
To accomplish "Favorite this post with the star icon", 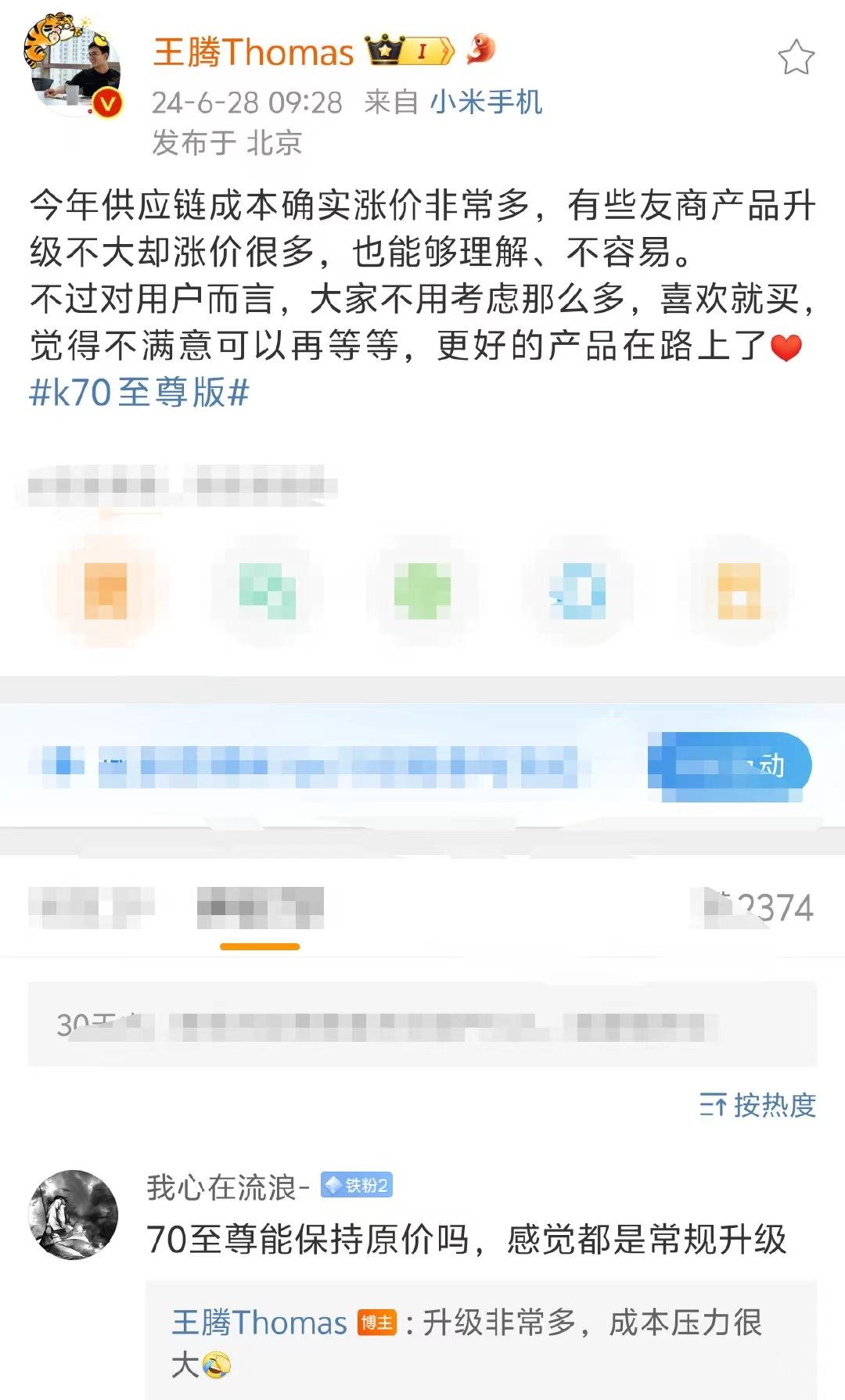I will (x=796, y=57).
